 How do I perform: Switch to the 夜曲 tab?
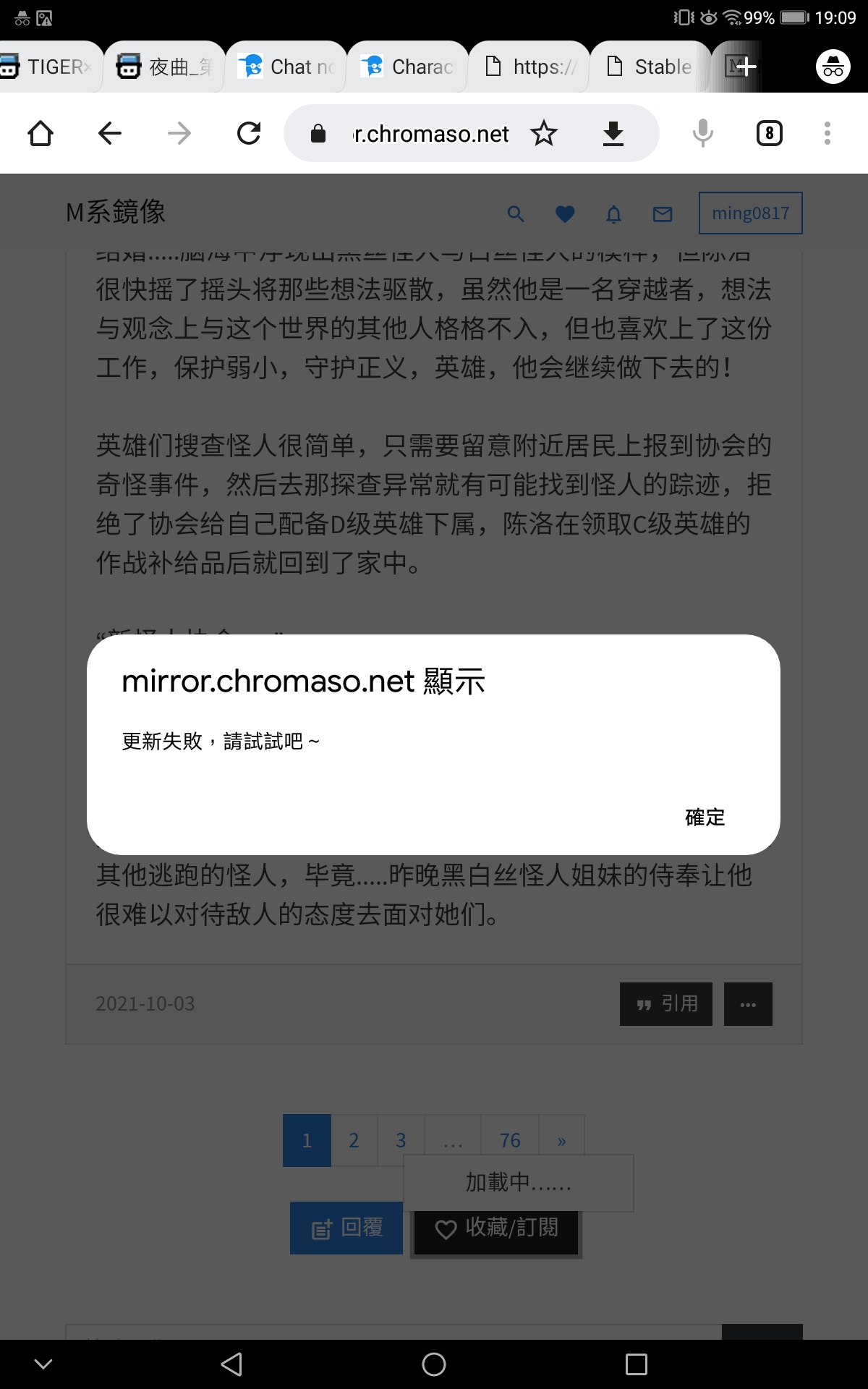165,67
